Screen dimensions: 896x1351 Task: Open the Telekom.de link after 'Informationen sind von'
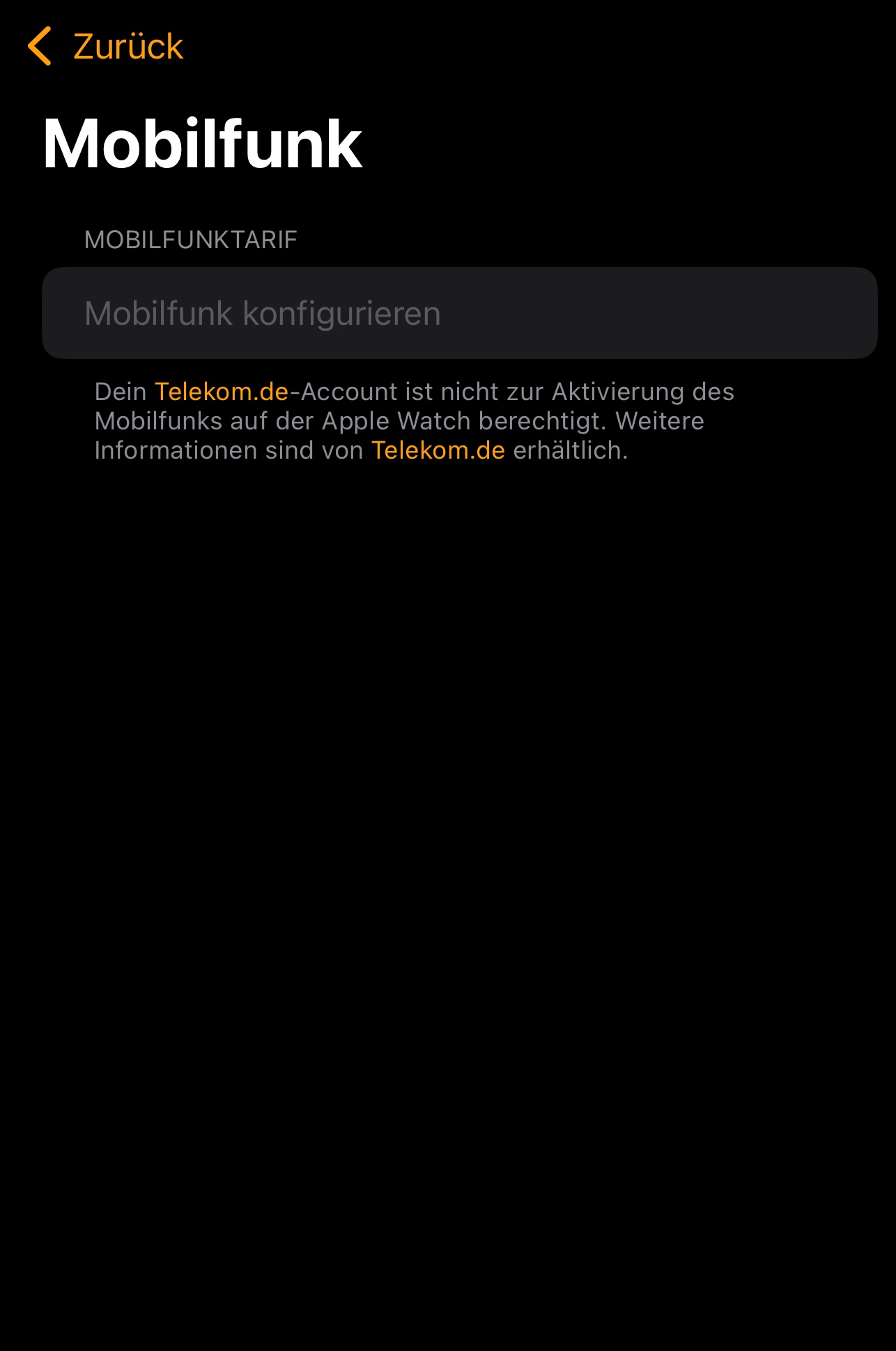[438, 451]
